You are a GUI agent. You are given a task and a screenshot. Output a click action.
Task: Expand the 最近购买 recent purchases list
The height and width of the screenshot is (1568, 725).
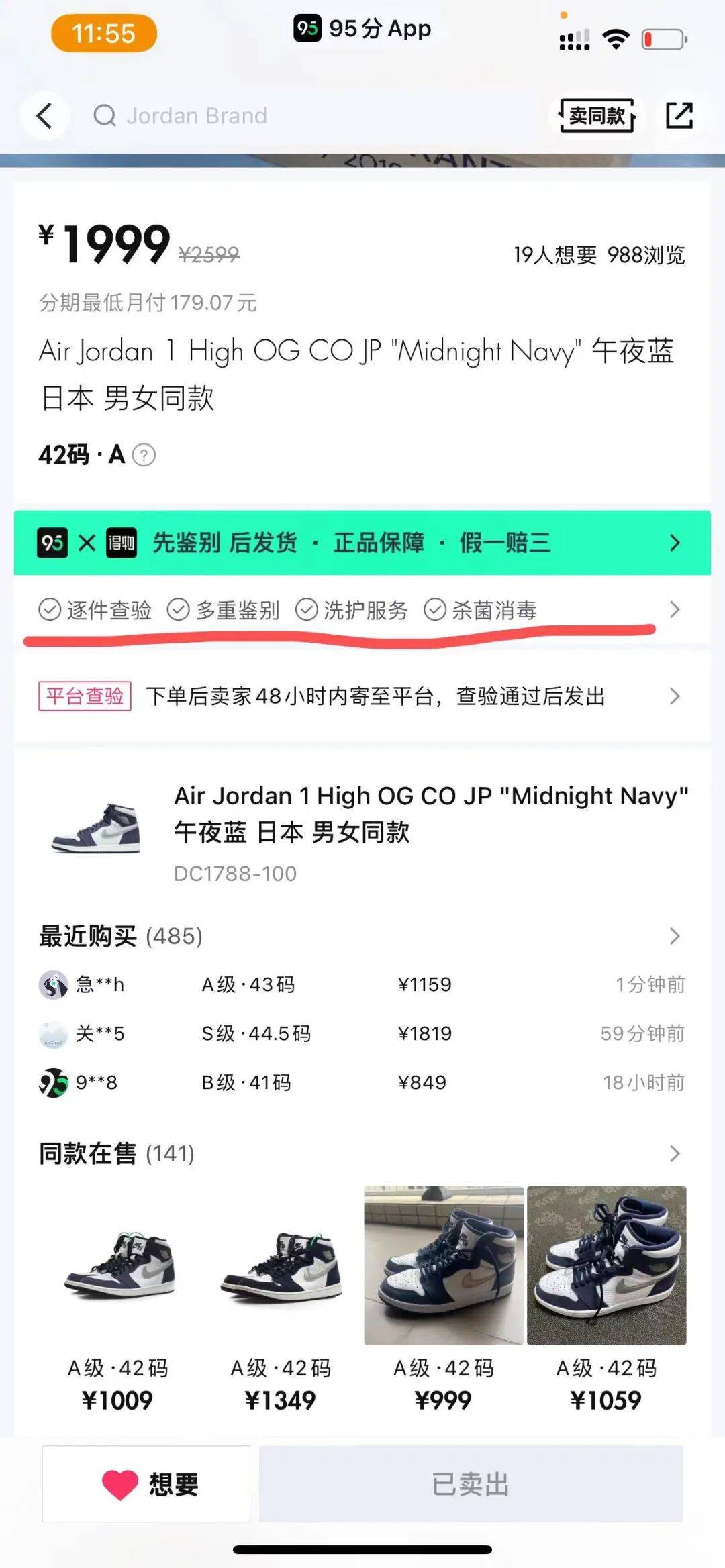[674, 936]
